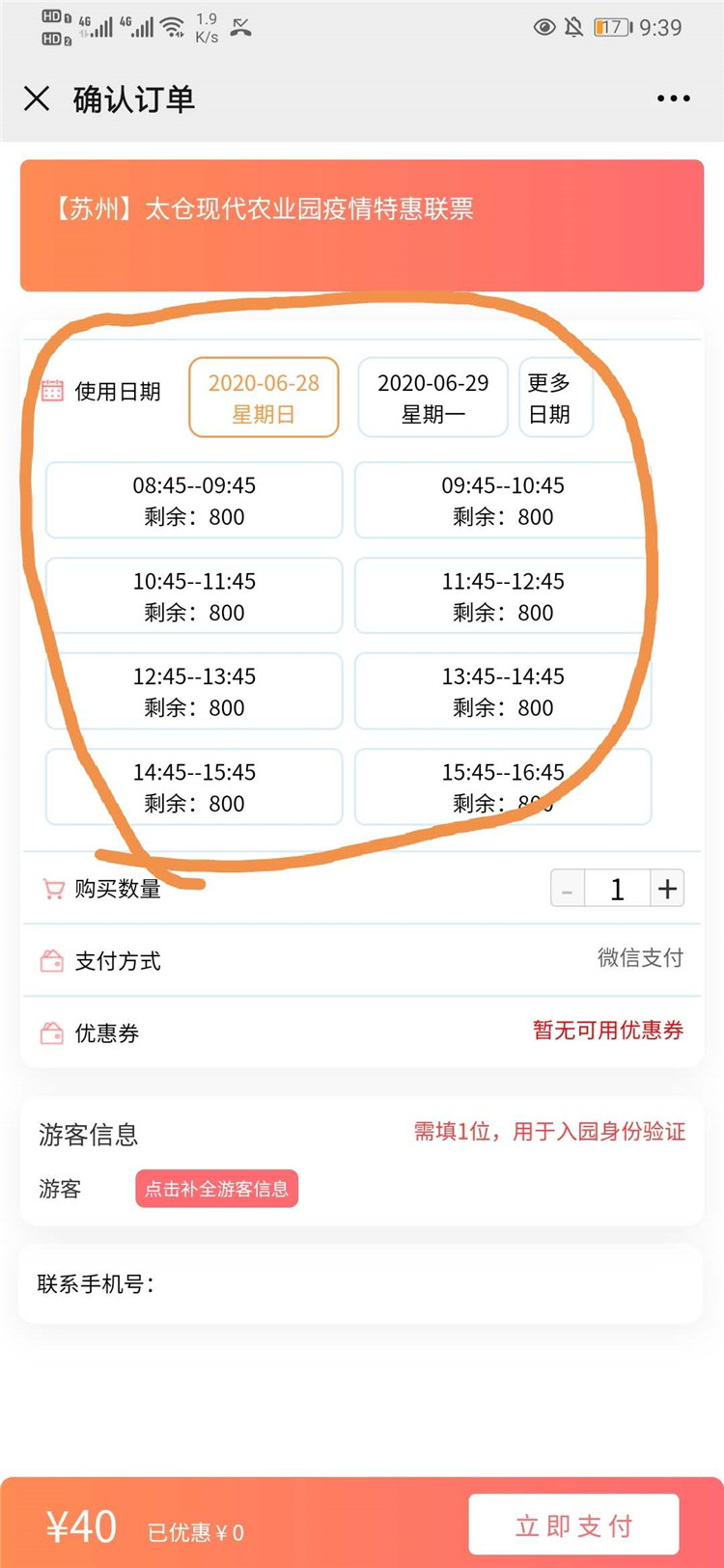Tap 点击补全游客信息 to add visitor details
724x1568 pixels.
(216, 1189)
